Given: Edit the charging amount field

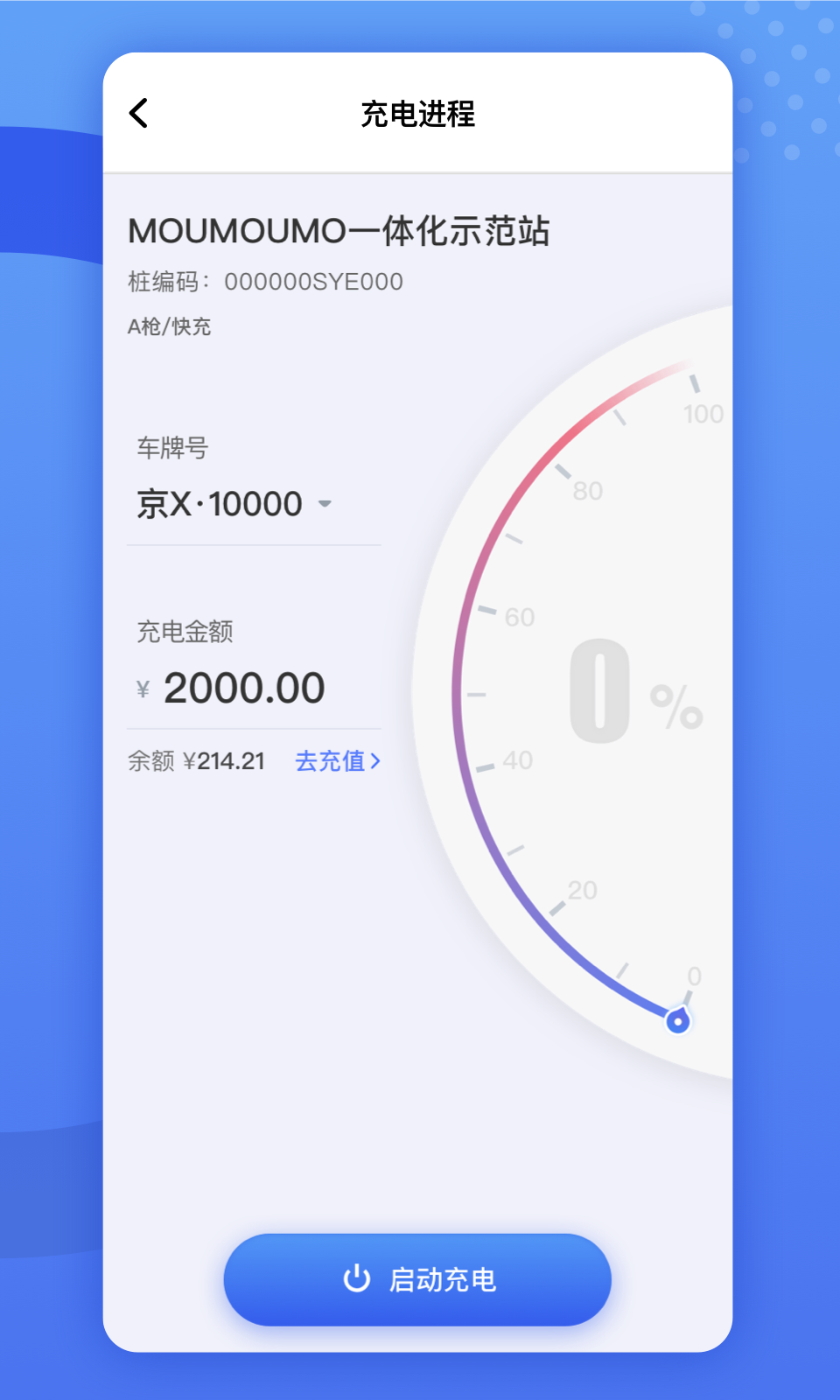Looking at the screenshot, I should pos(244,688).
